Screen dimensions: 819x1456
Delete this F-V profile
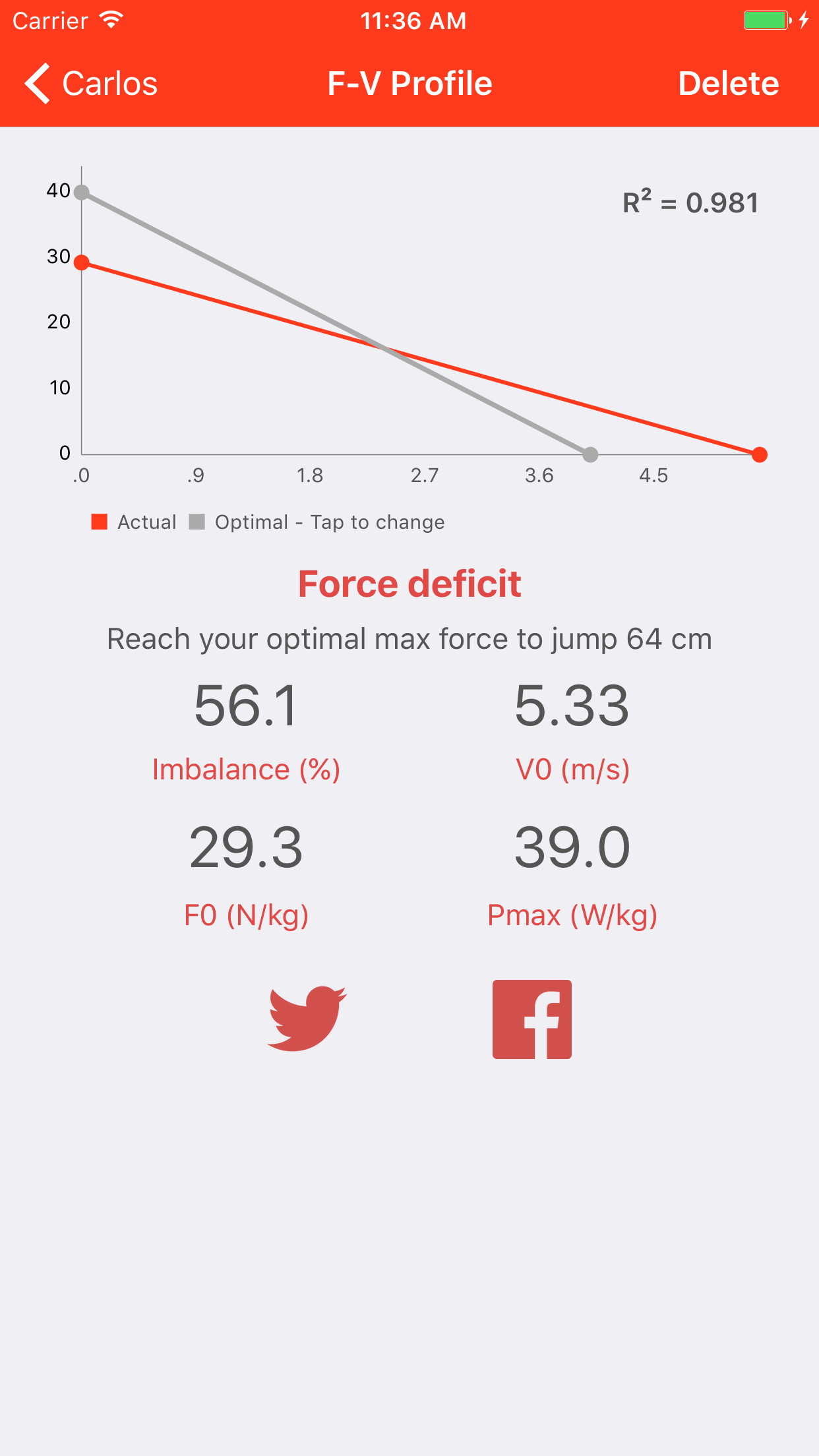729,84
